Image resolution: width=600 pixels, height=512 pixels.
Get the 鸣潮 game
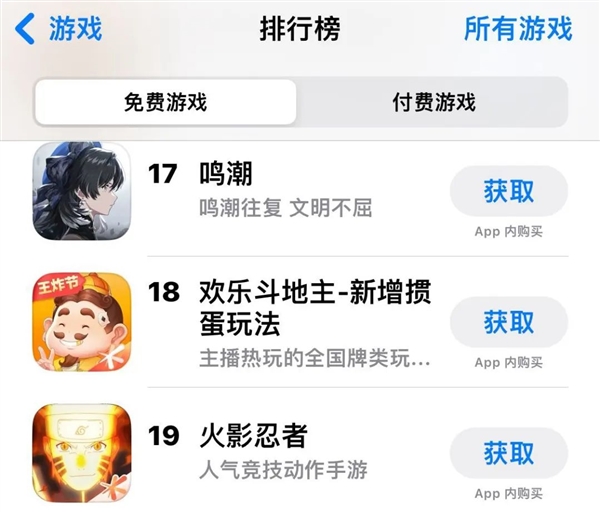508,192
